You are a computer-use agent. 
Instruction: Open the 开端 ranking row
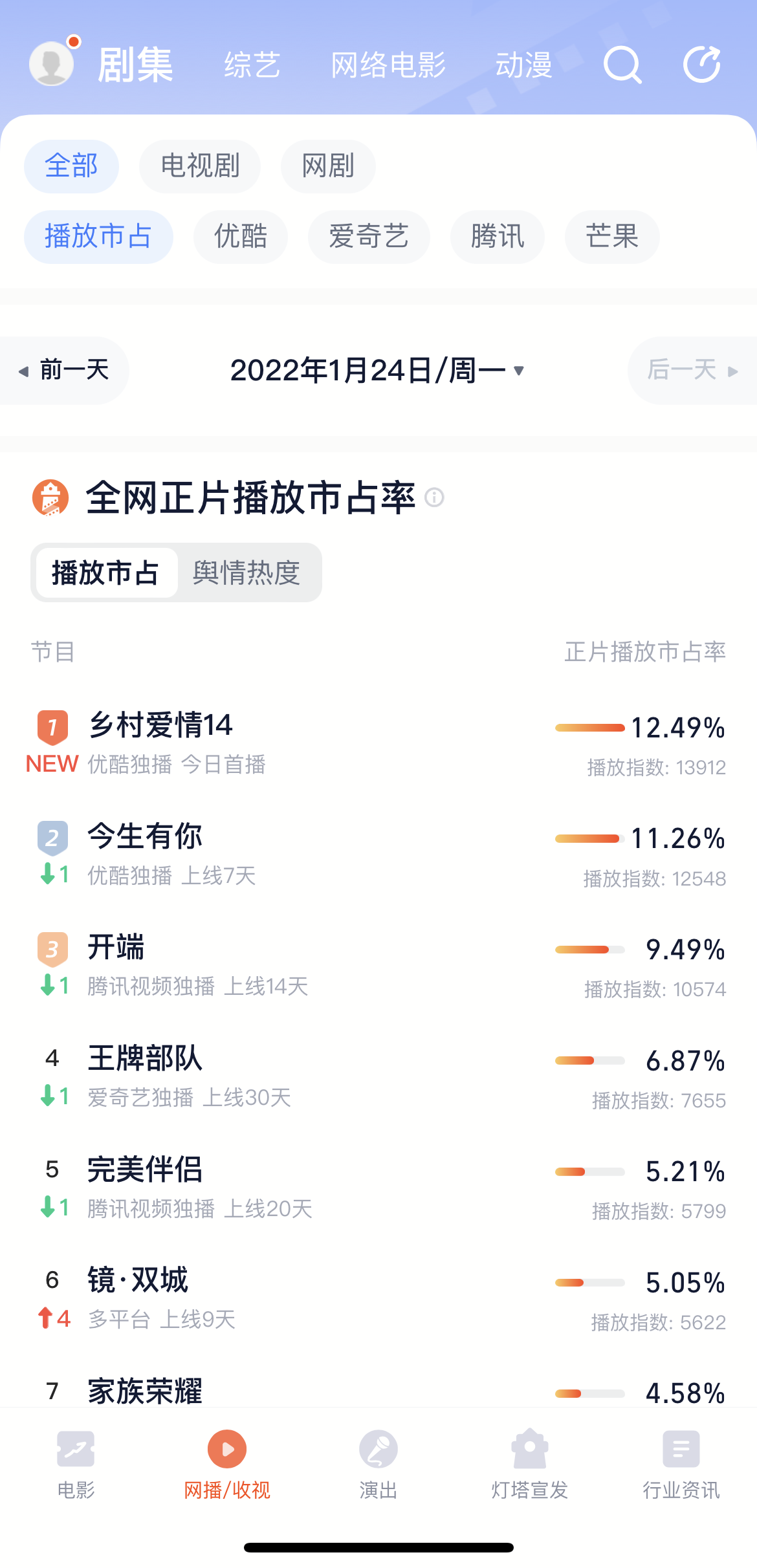point(378,966)
